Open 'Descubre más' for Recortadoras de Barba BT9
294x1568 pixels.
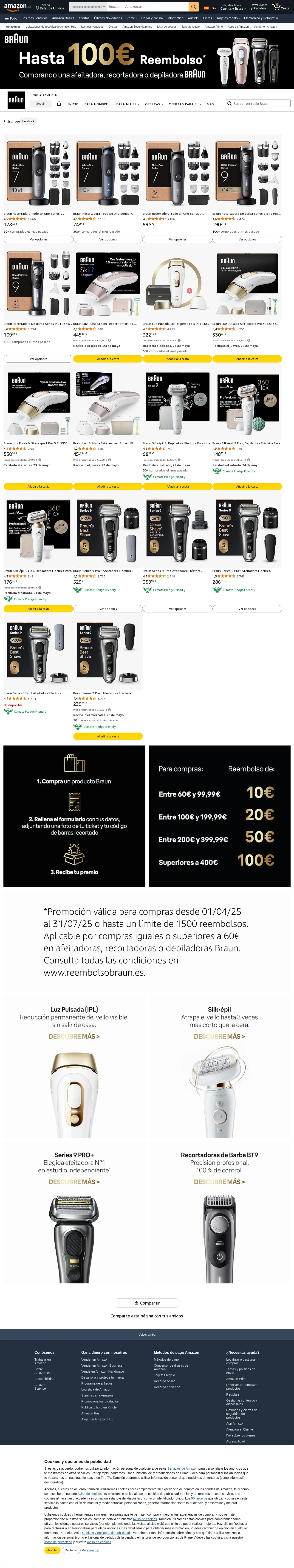[219, 1182]
